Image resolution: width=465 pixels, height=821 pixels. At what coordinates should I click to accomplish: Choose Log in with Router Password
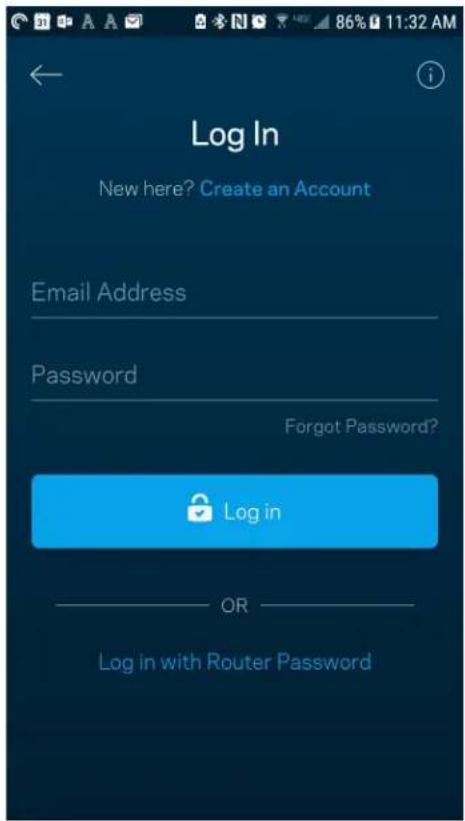pyautogui.click(x=235, y=662)
